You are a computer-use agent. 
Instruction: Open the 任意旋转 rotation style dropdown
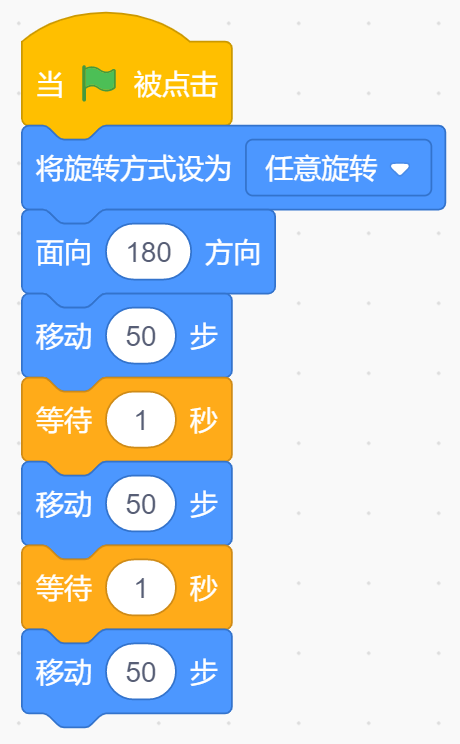(x=338, y=168)
